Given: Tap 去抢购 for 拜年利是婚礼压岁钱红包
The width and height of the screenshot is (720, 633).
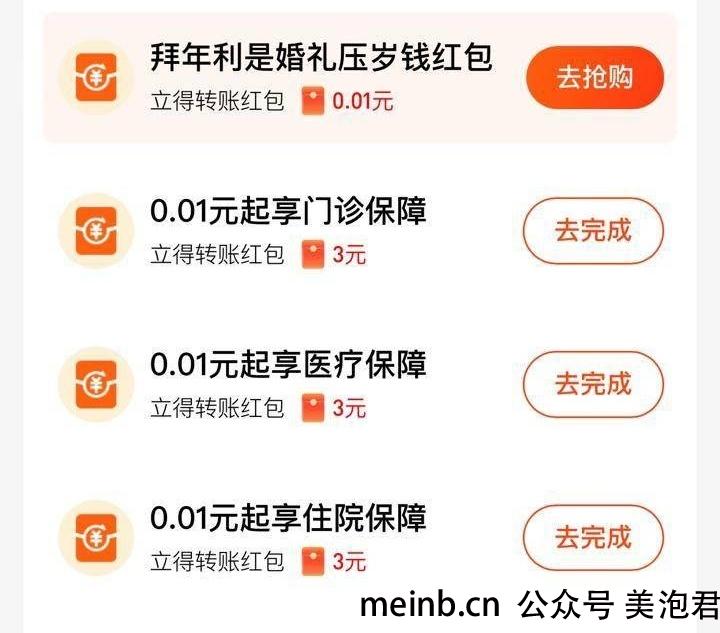Looking at the screenshot, I should tap(594, 77).
